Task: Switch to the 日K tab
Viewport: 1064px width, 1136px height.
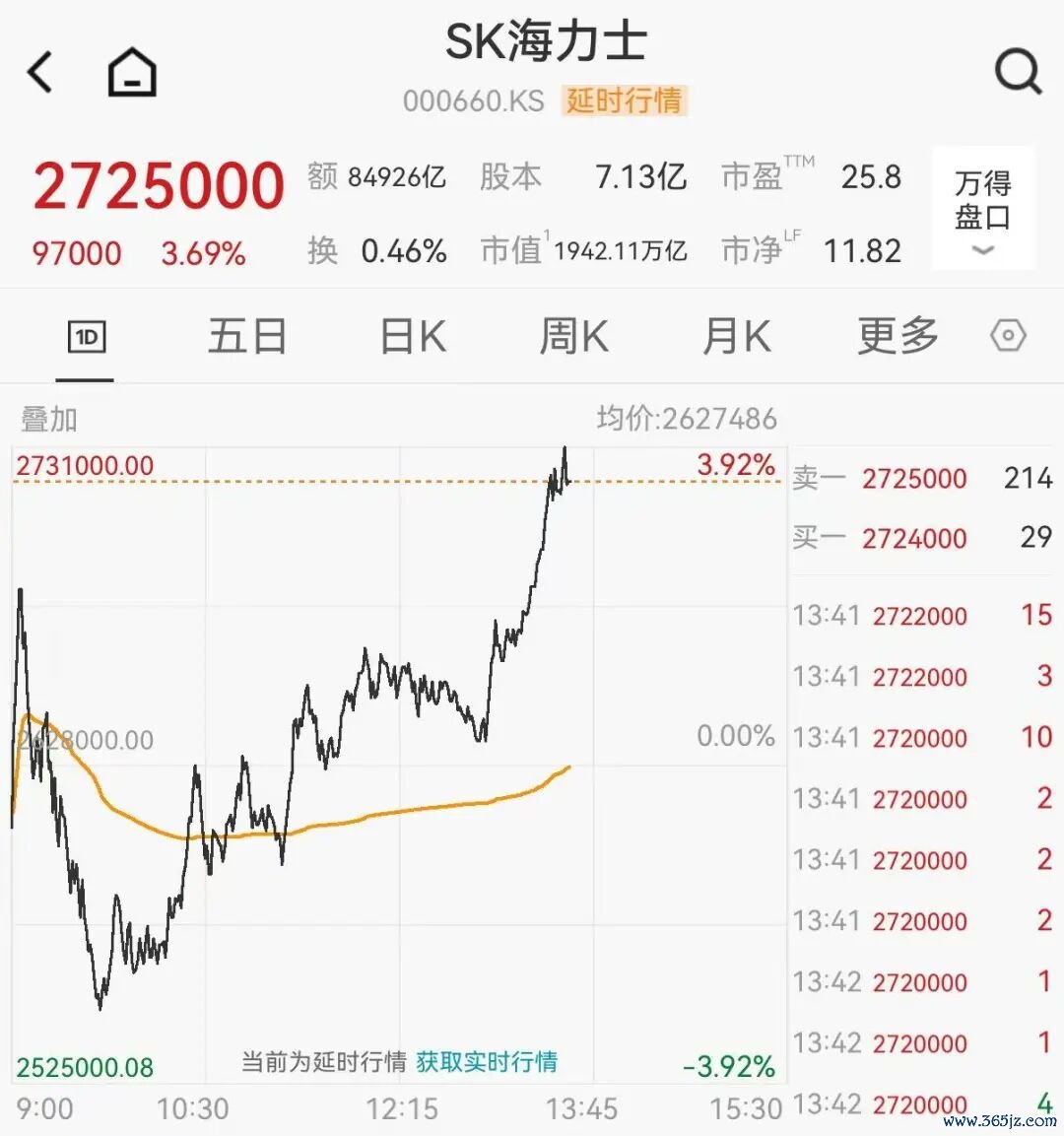Action: pos(414,336)
